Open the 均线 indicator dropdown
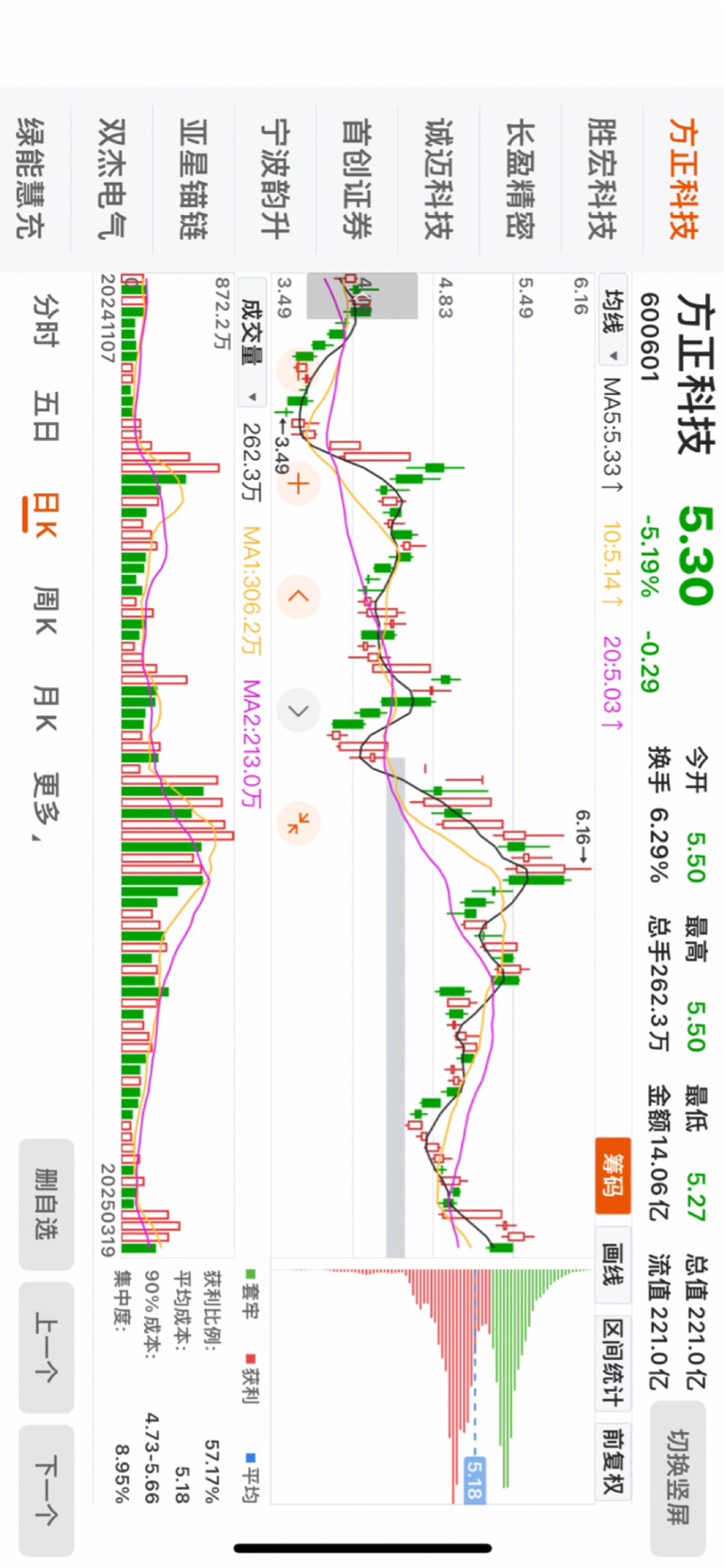724x1568 pixels. [613, 326]
